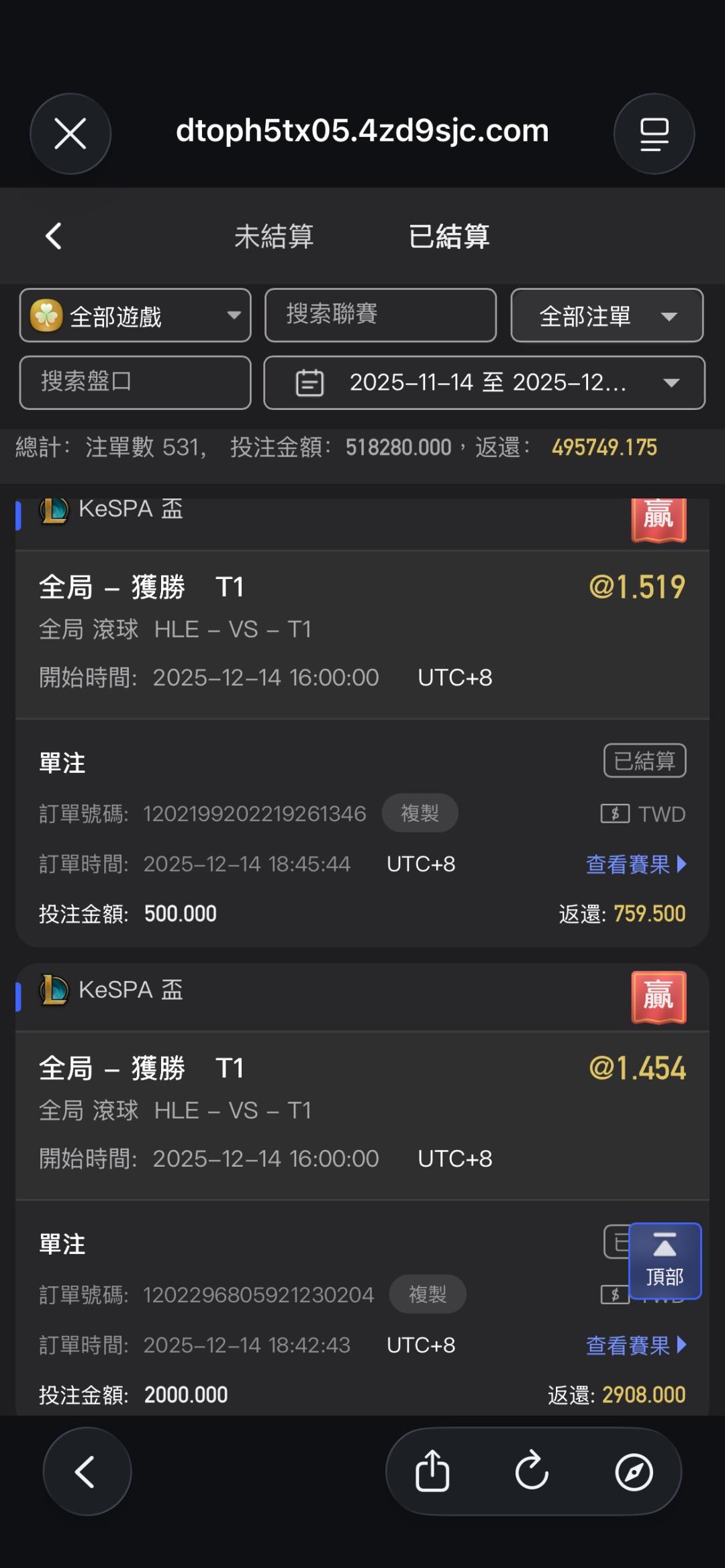Open the date range picker
Image resolution: width=725 pixels, height=1568 pixels.
pos(484,382)
